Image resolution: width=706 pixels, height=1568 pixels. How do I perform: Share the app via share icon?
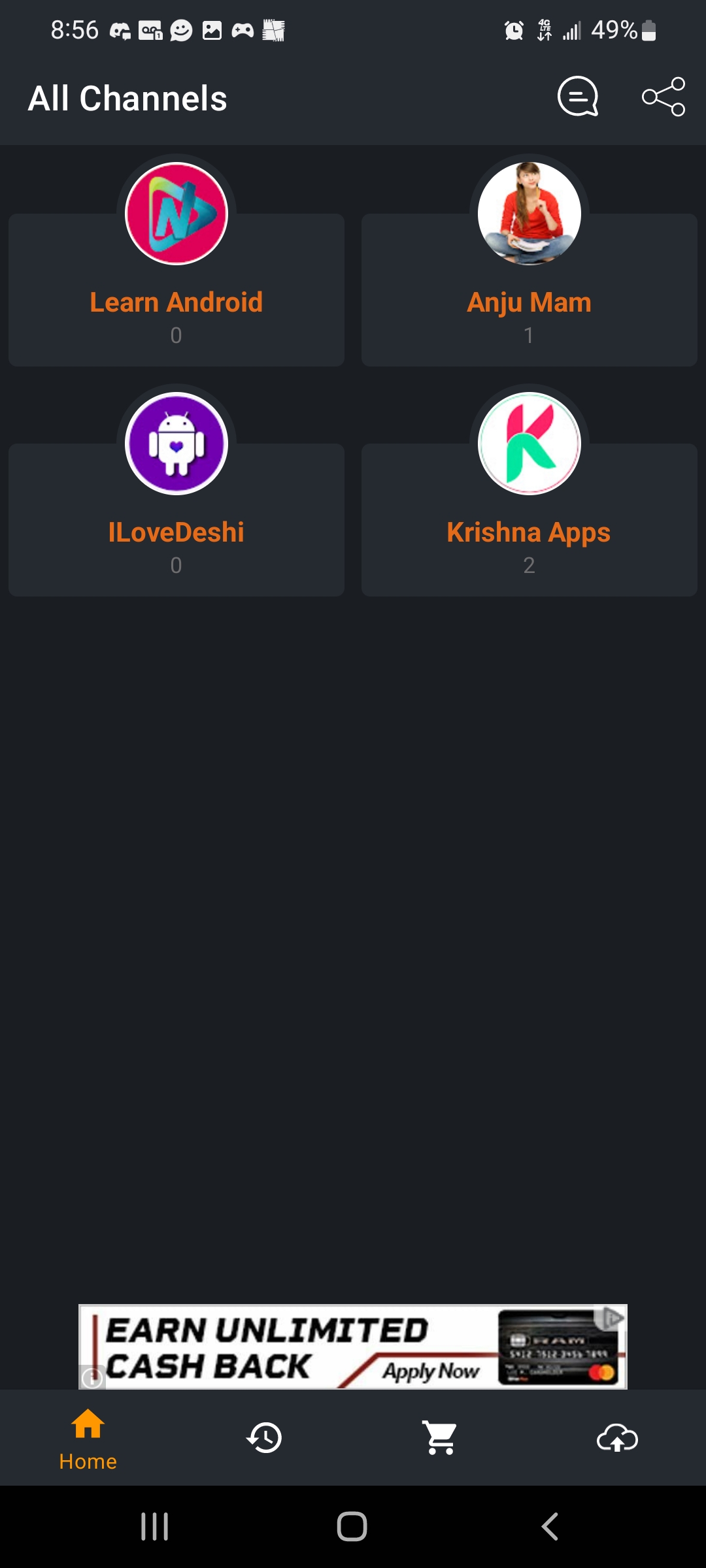tap(664, 97)
